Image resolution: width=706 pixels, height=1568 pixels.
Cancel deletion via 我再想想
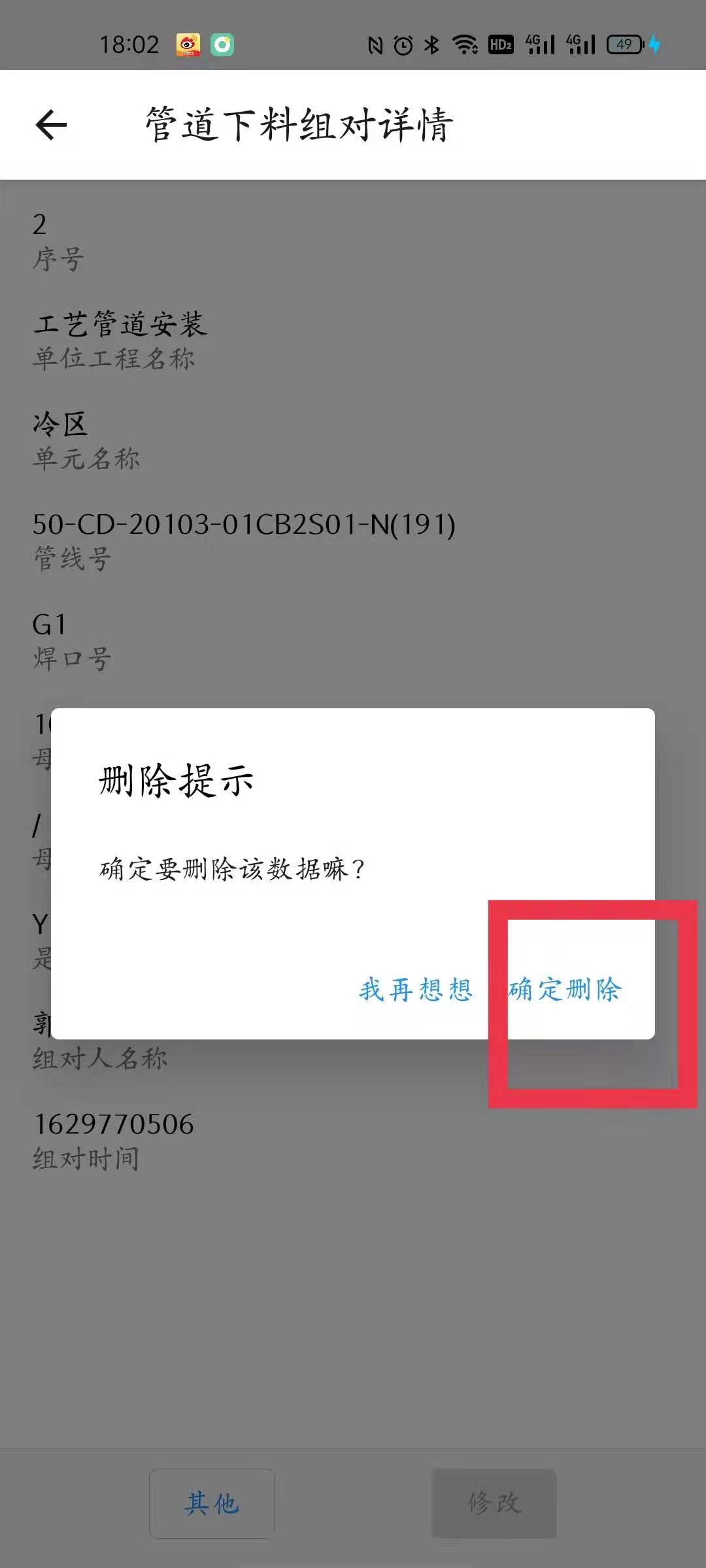(416, 989)
